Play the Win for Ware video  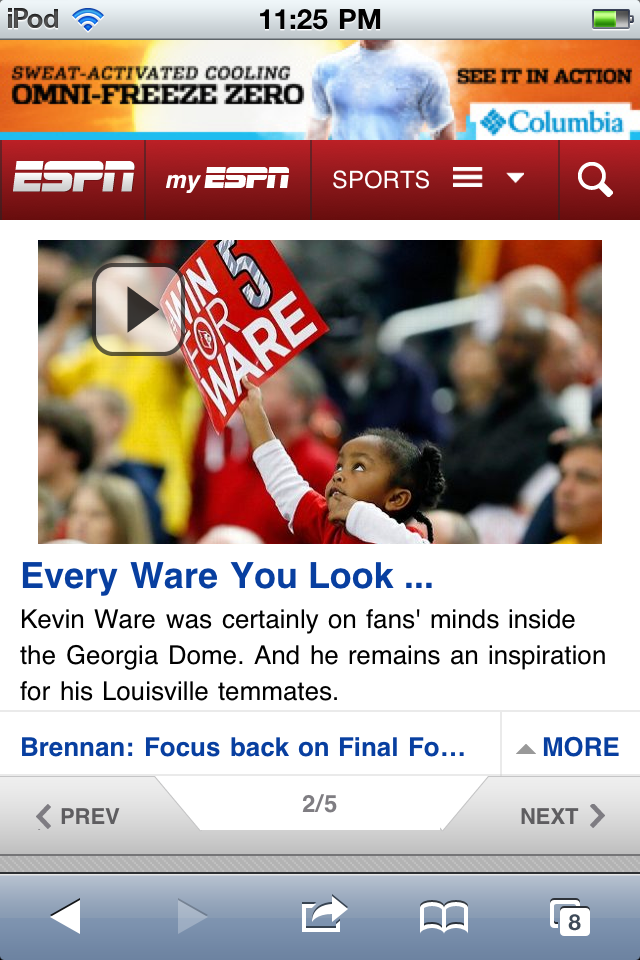click(x=138, y=310)
